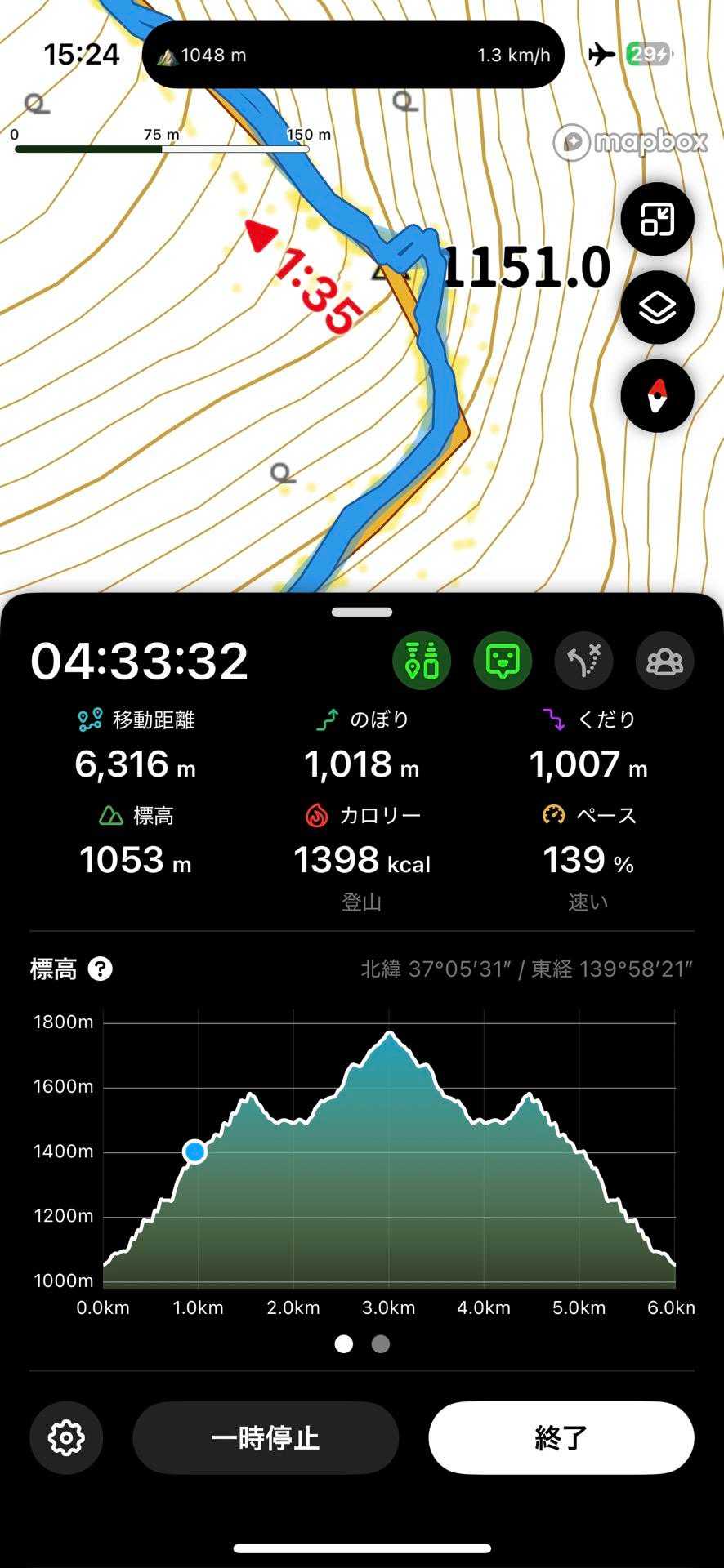Tap the Dynamic Island activity pill
724x1568 pixels.
click(353, 56)
